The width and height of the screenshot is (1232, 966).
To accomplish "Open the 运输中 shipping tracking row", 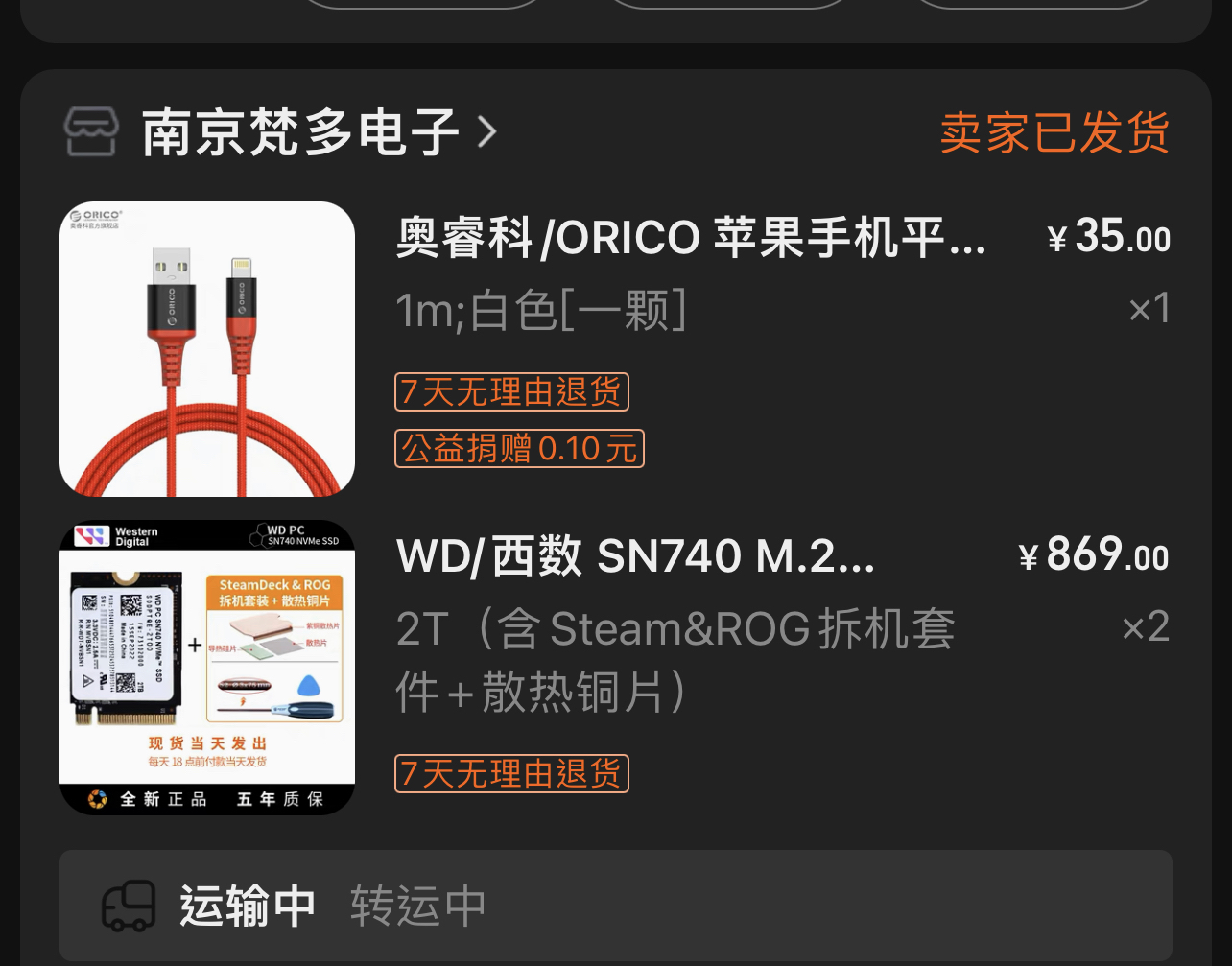I will tap(615, 906).
